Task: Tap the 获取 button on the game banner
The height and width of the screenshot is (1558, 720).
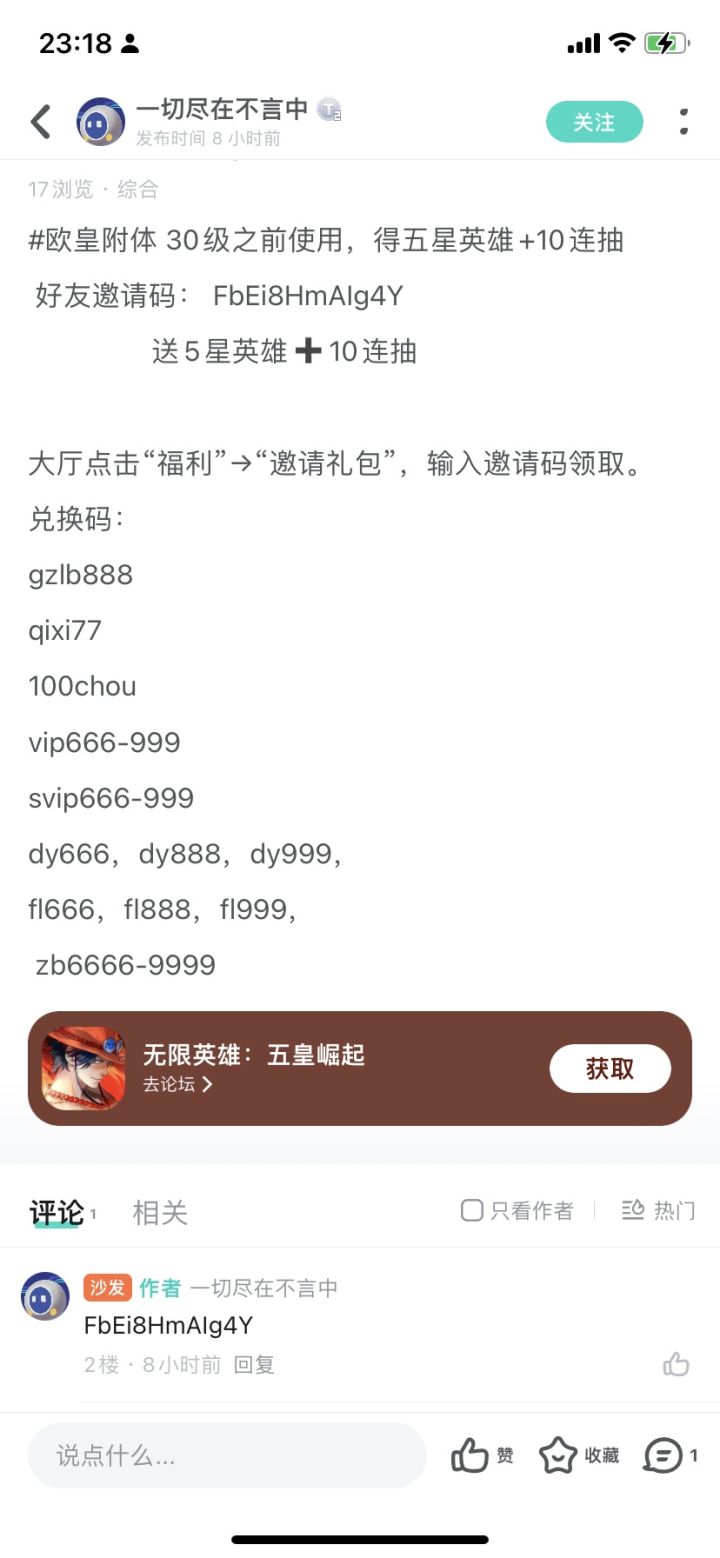Action: (610, 1068)
